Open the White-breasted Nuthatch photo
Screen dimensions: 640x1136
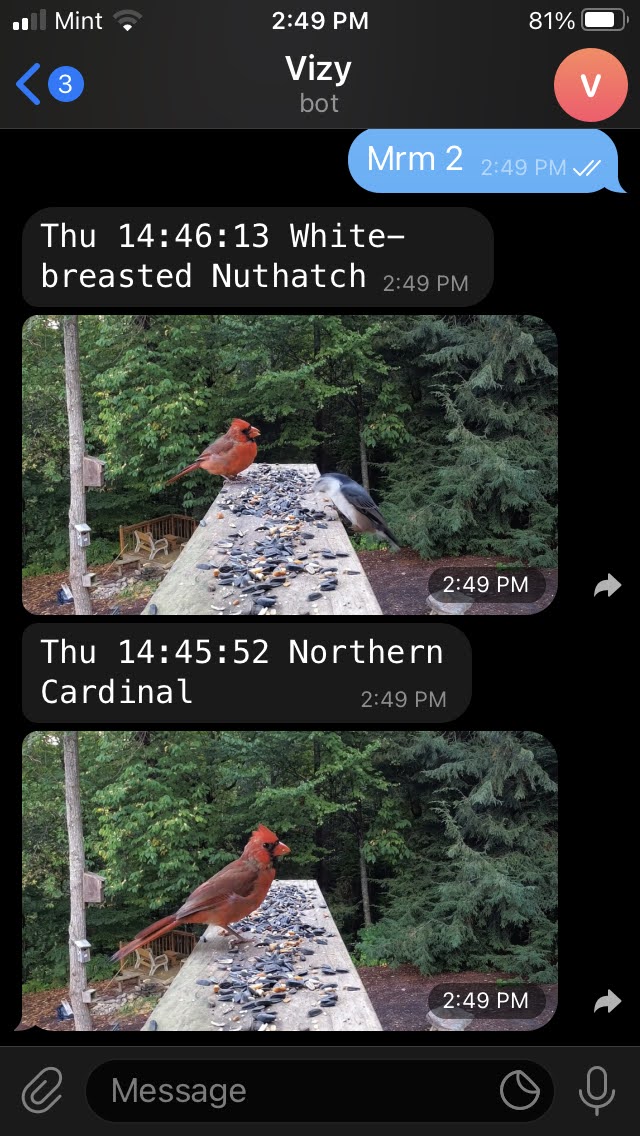pos(289,464)
